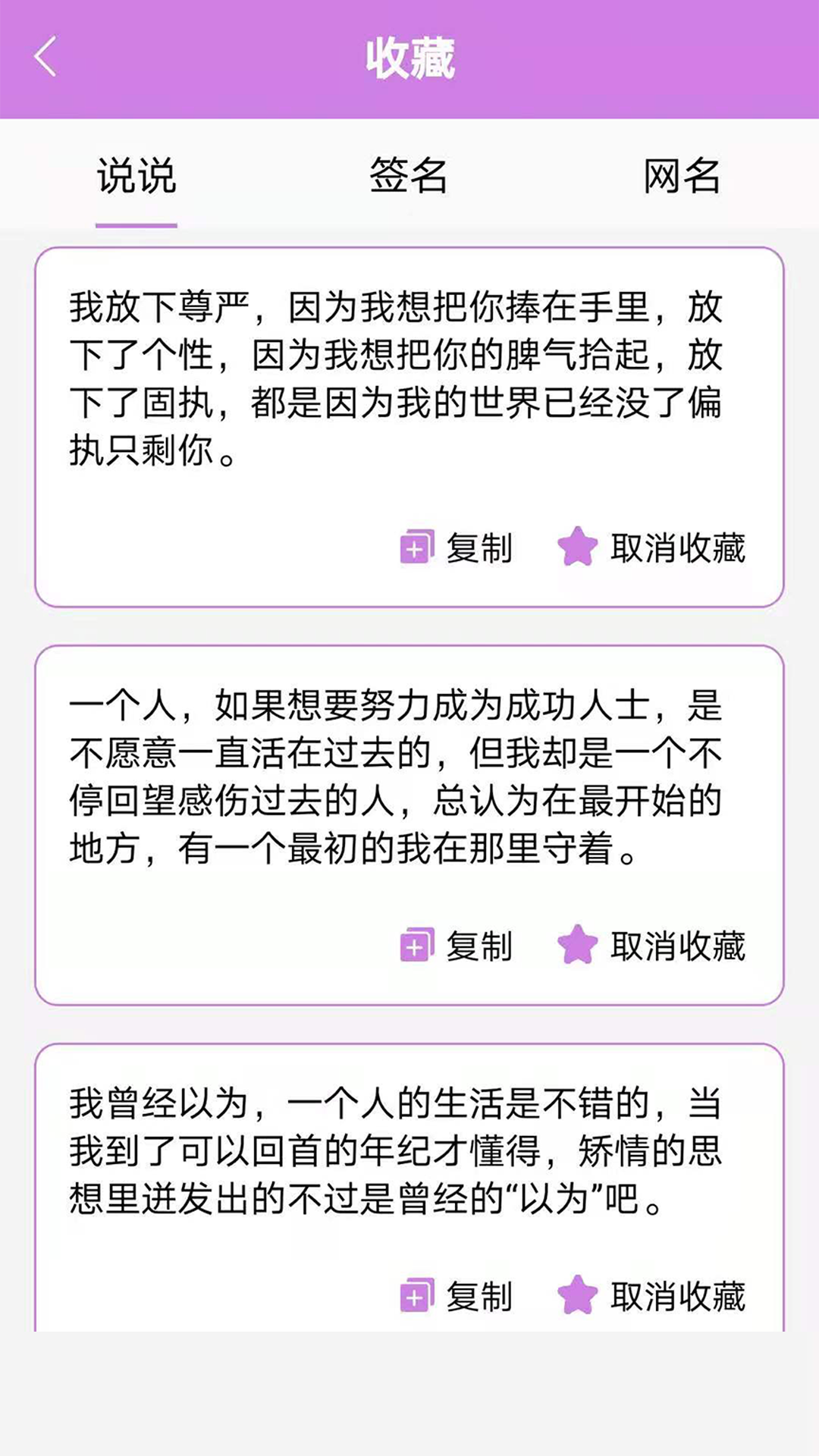Unfavorite the quote starting with 我放下尊严
Image resolution: width=819 pixels, height=1456 pixels.
pyautogui.click(x=651, y=548)
